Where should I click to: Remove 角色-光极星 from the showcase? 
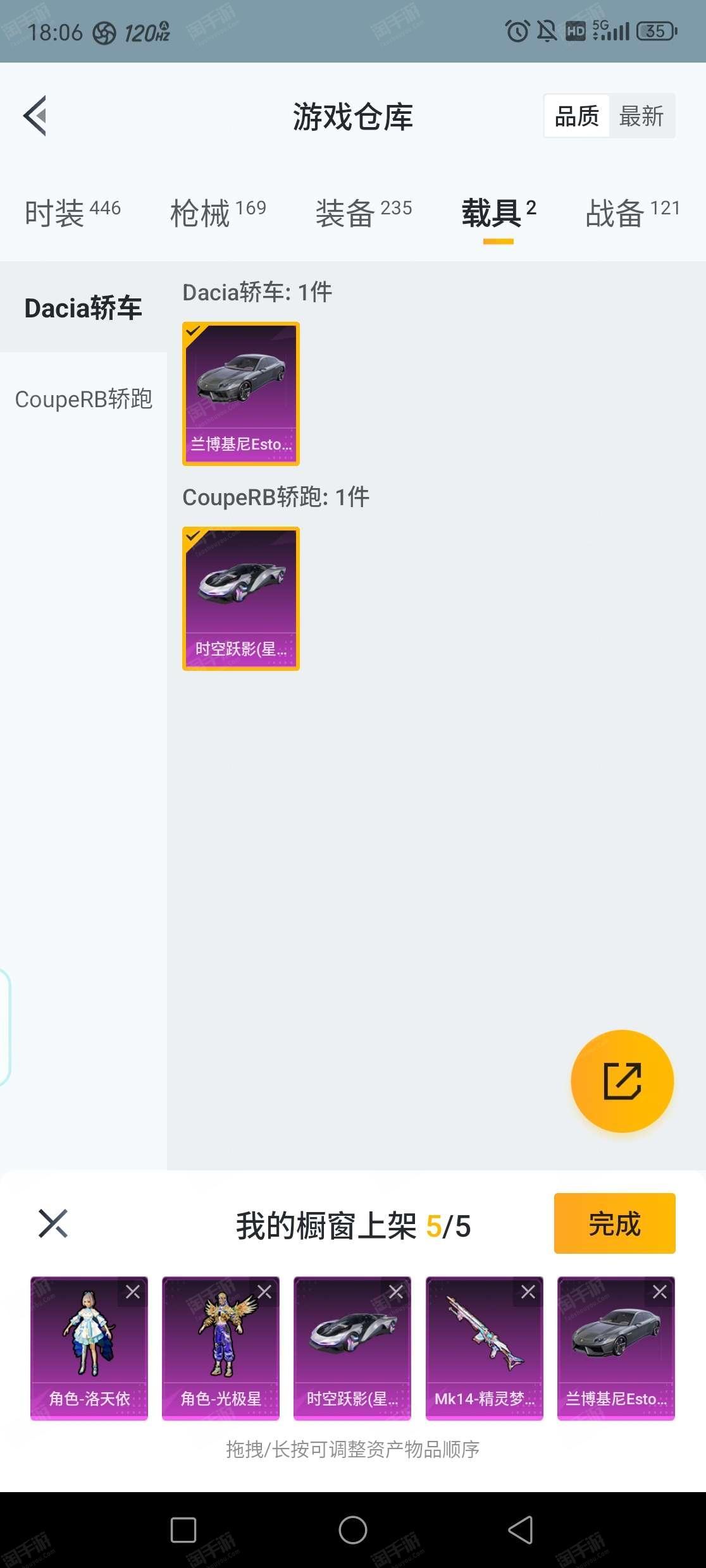point(264,1292)
